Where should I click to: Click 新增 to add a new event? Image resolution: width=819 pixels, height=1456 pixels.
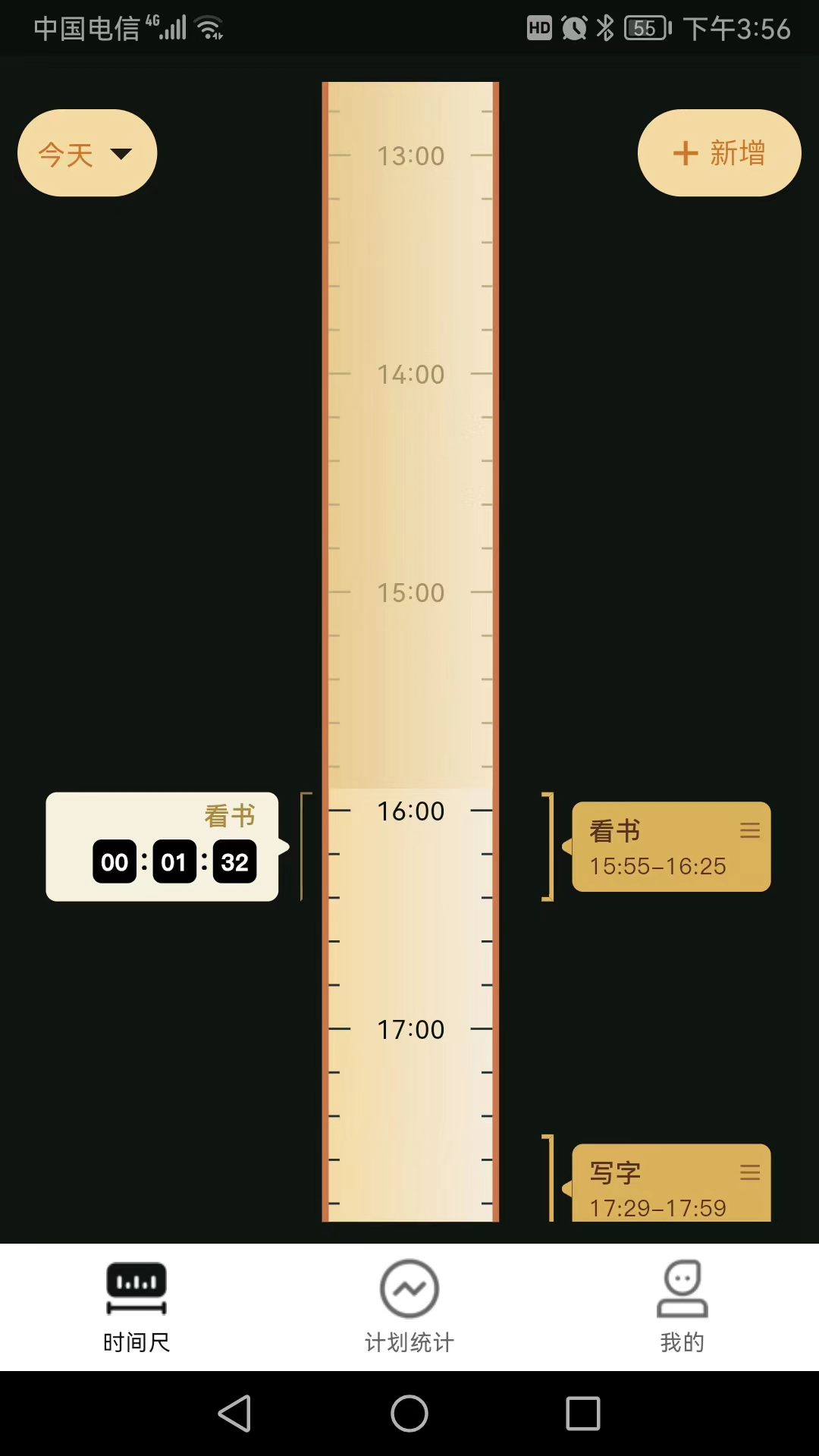tap(717, 152)
